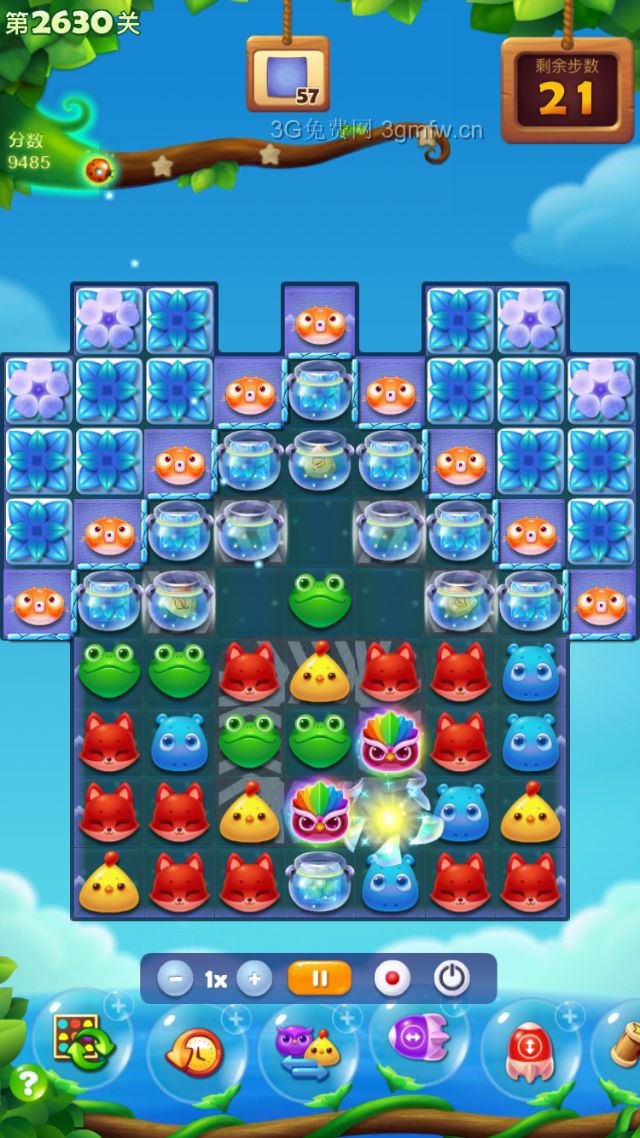
Task: Decrease playback speed with minus button
Action: [175, 979]
